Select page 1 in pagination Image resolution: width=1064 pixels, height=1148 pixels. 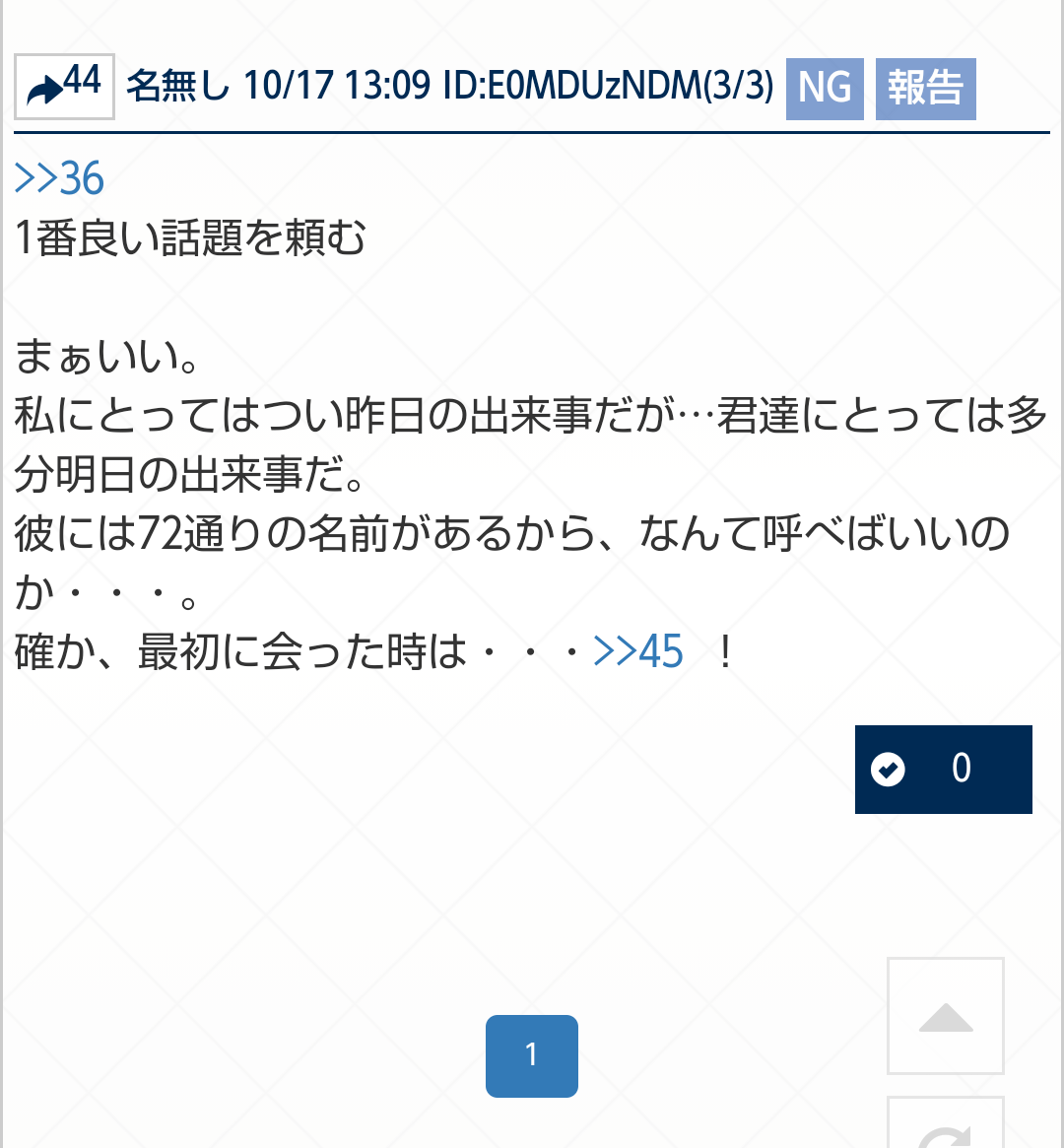pyautogui.click(x=531, y=1055)
